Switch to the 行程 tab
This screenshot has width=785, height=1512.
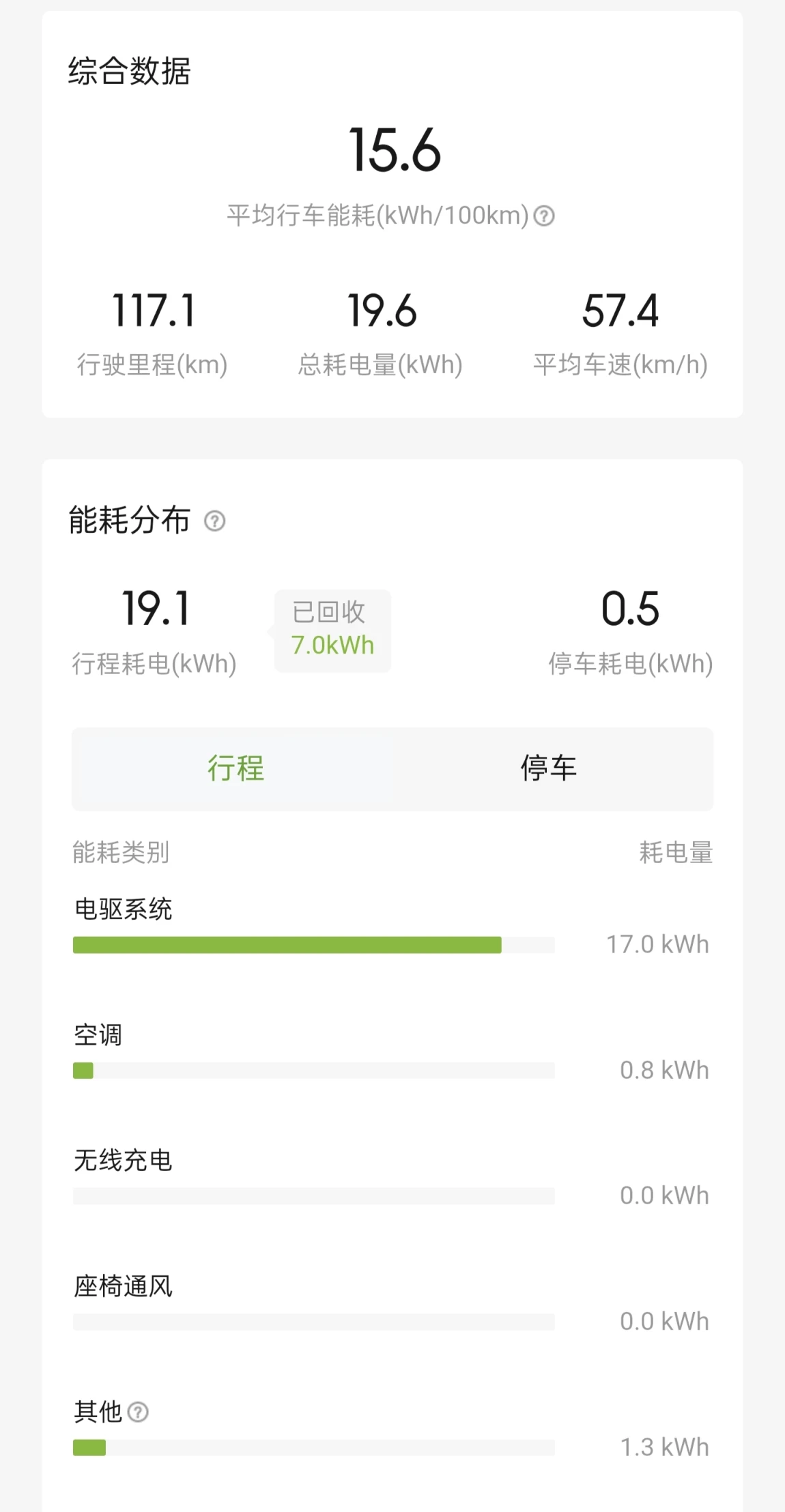coord(235,769)
